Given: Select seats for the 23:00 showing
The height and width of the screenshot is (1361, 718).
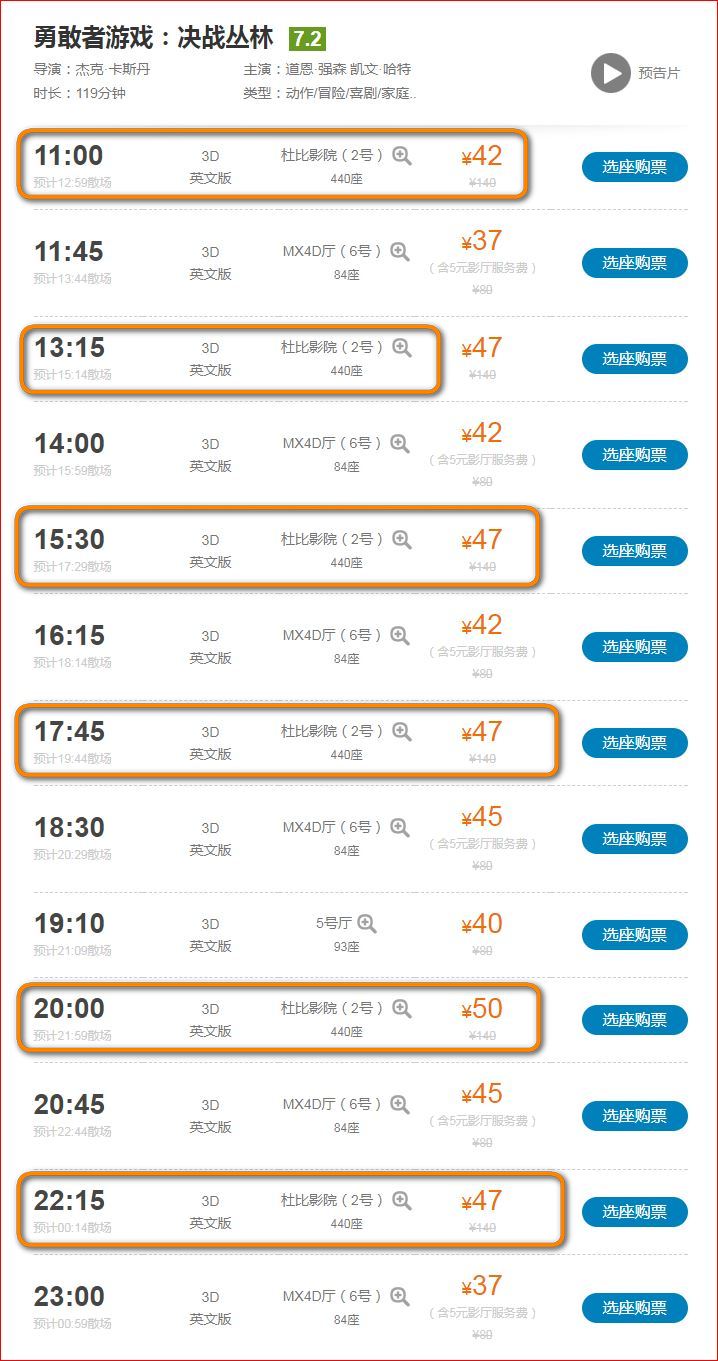Looking at the screenshot, I should tap(634, 1308).
